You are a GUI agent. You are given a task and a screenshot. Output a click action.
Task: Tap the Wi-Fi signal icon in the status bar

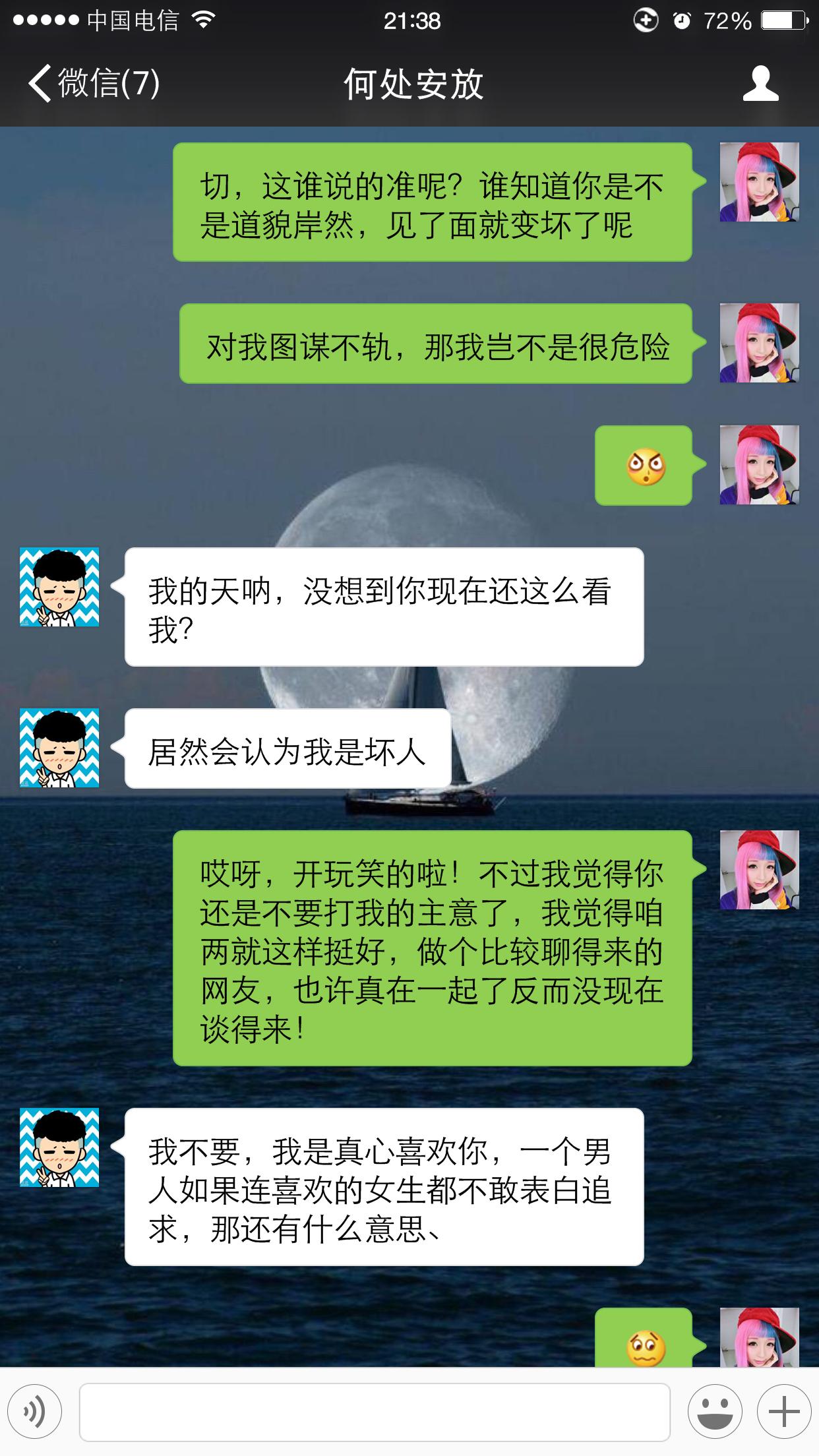pos(205,20)
